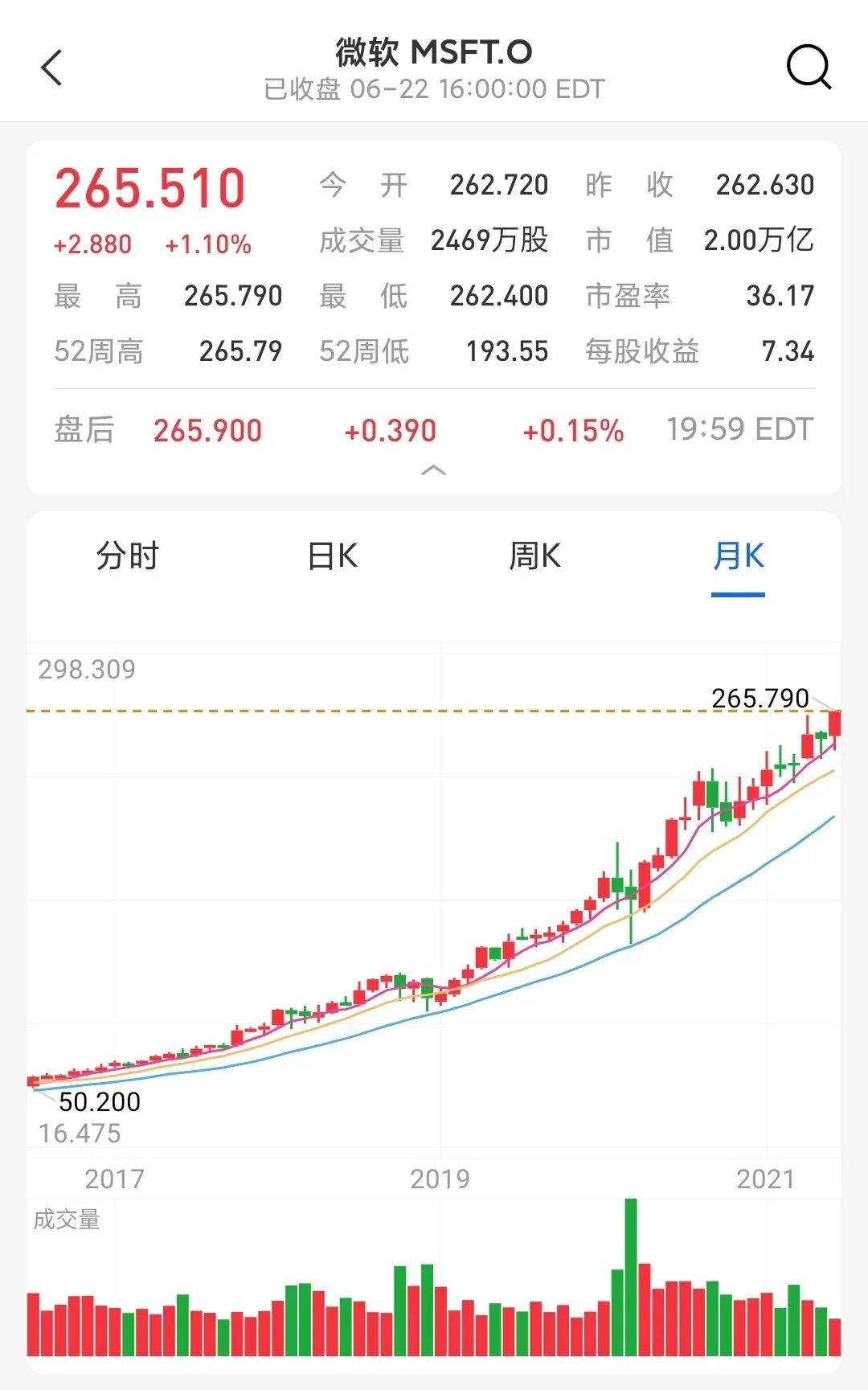
Task: Collapse the quote panel with the chevron
Action: (x=434, y=470)
